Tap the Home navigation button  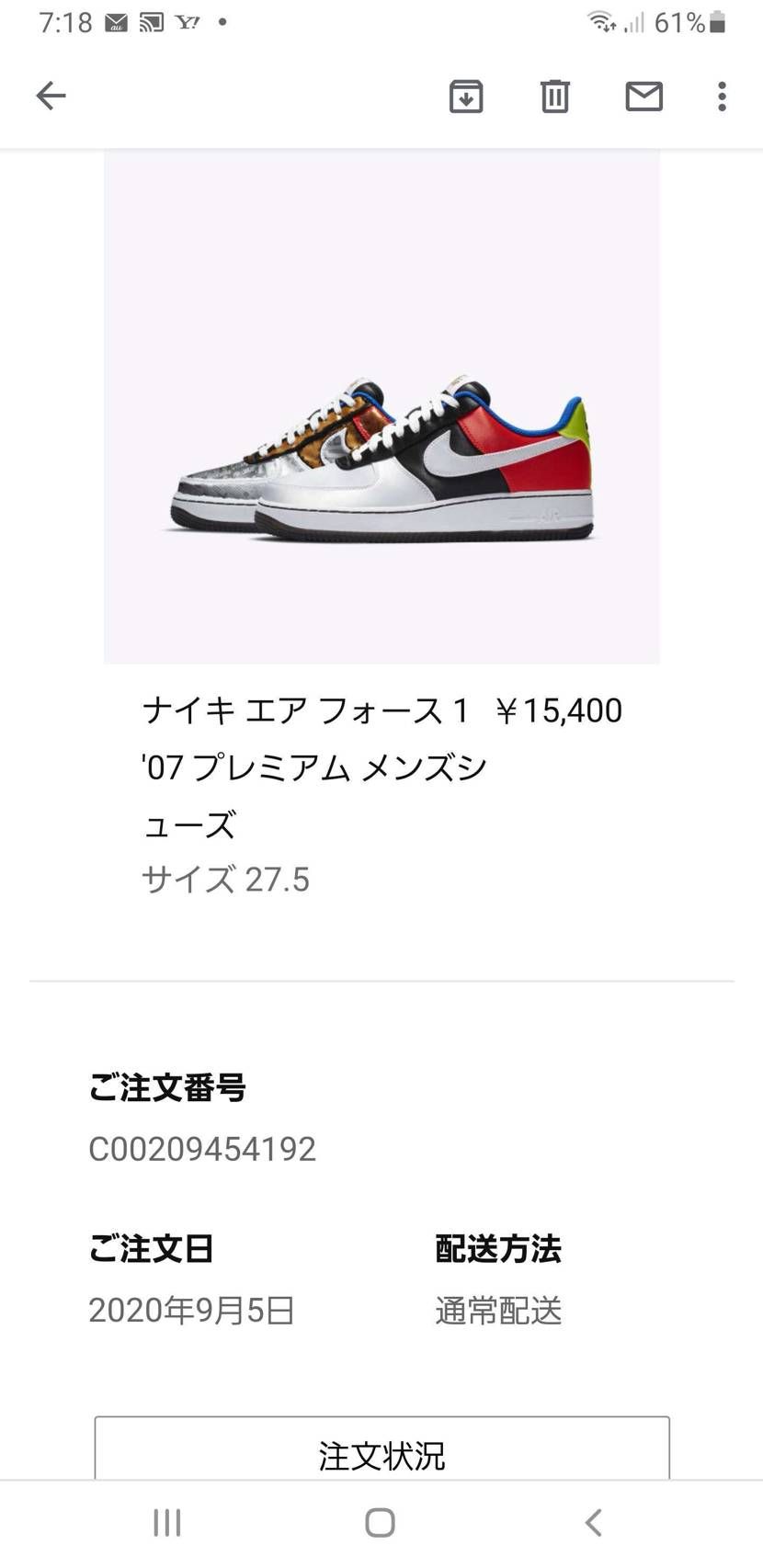click(x=379, y=1521)
